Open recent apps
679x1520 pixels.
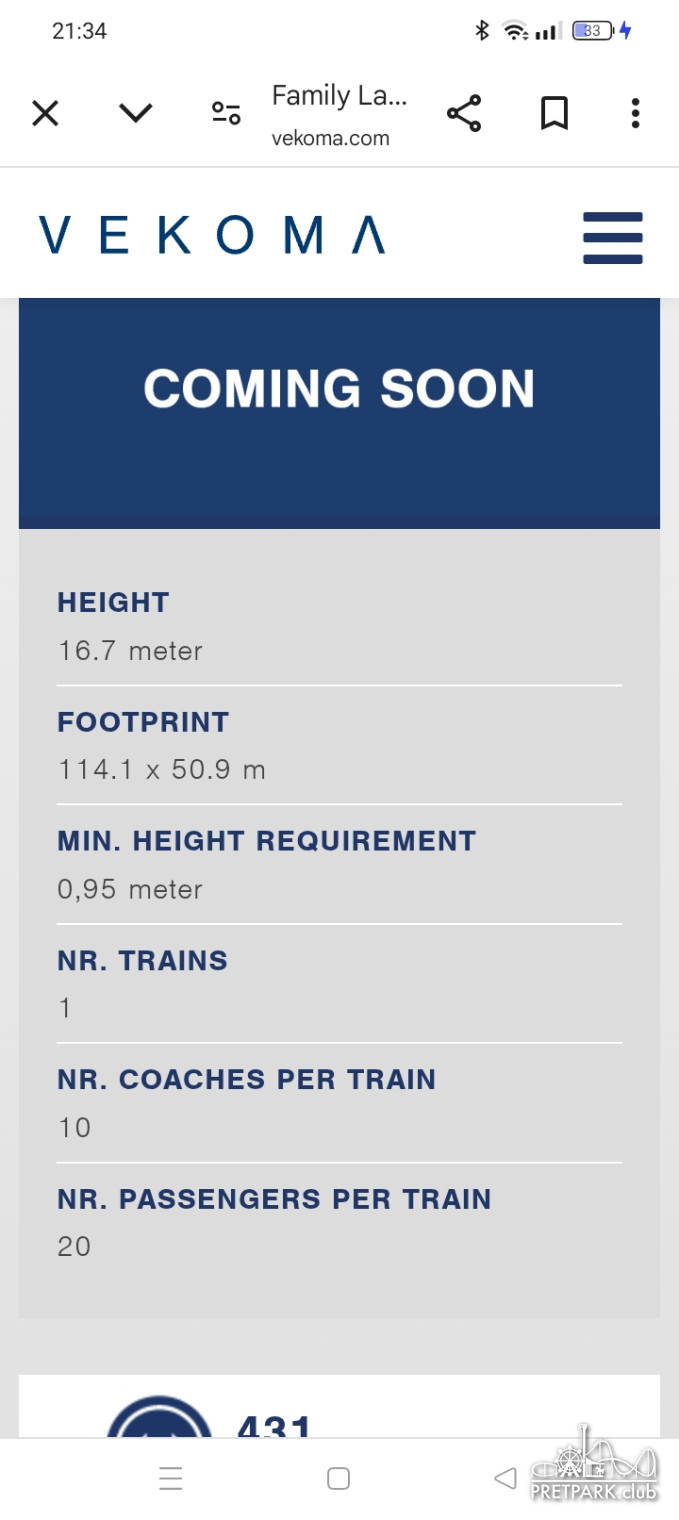(171, 1478)
